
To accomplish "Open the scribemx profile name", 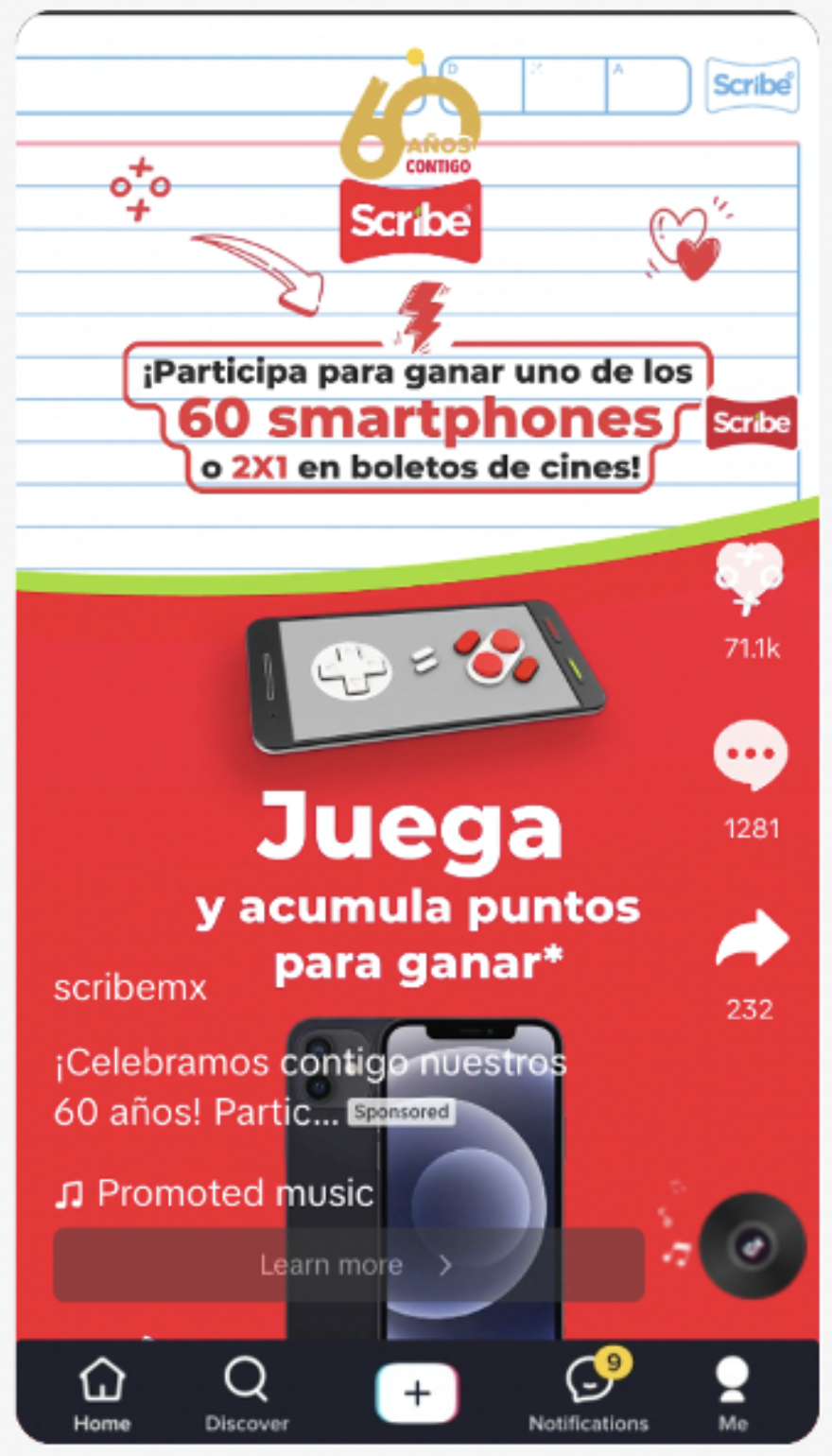I will click(130, 988).
